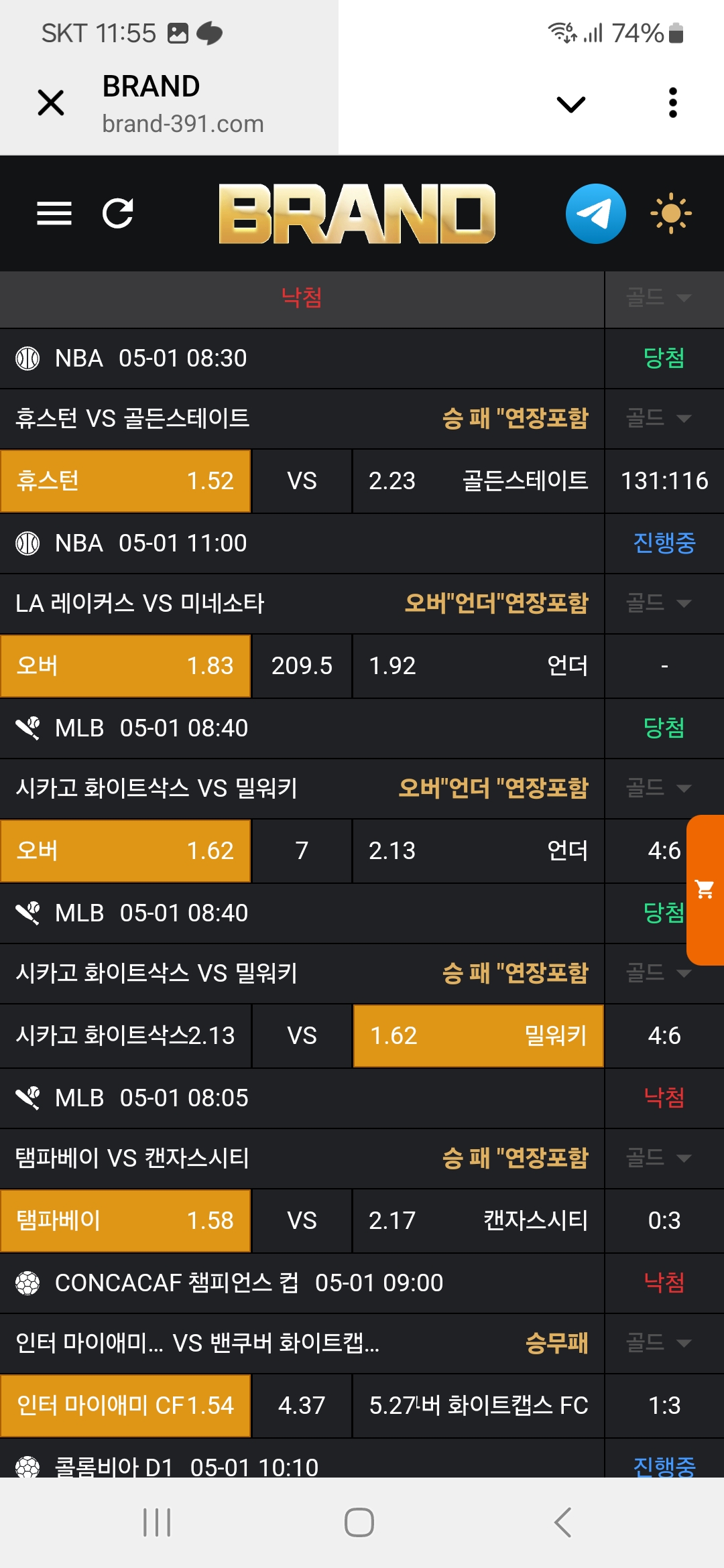Expand 골드 dropdown for LA 레이커스 VS 미네소타
The width and height of the screenshot is (724, 1568).
(x=658, y=604)
